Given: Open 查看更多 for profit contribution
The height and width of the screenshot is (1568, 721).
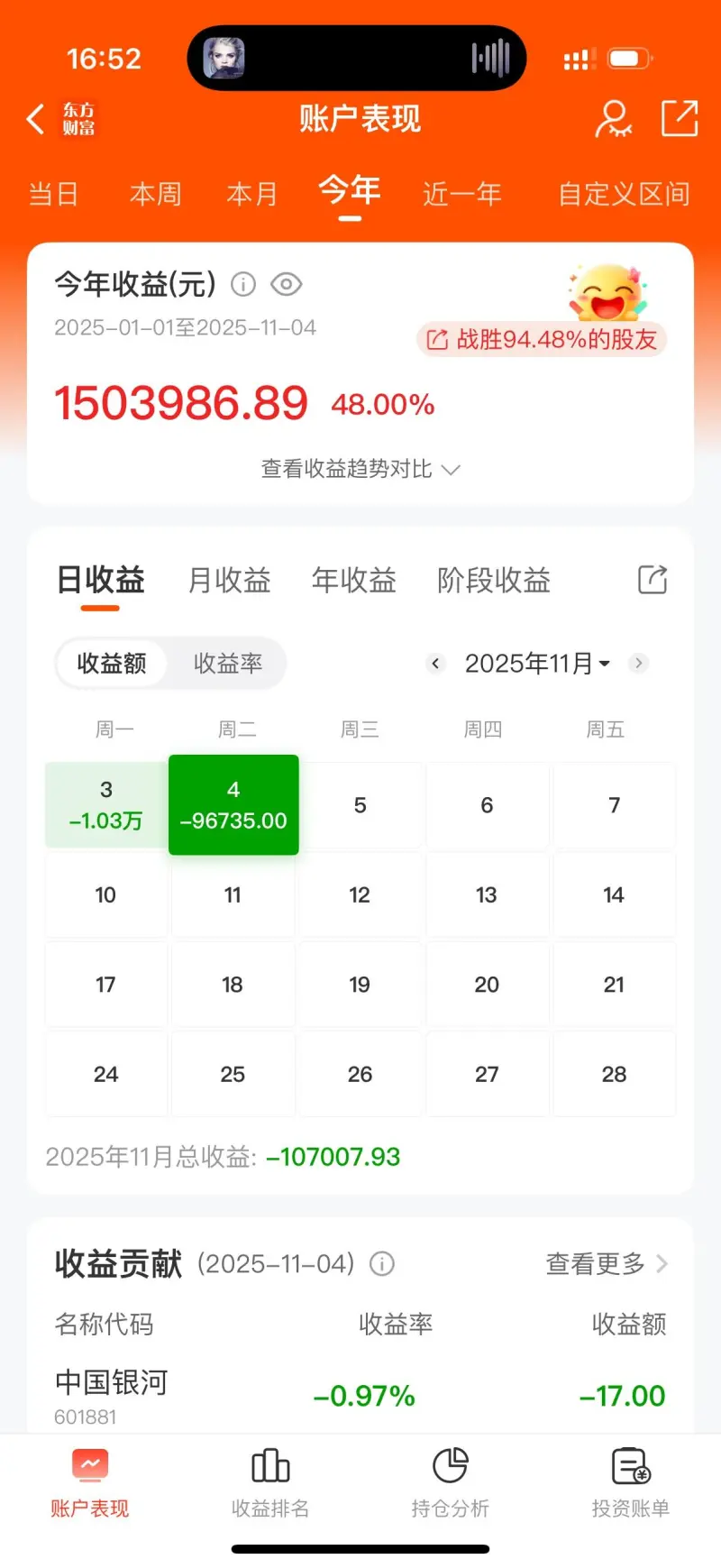Looking at the screenshot, I should [607, 1264].
